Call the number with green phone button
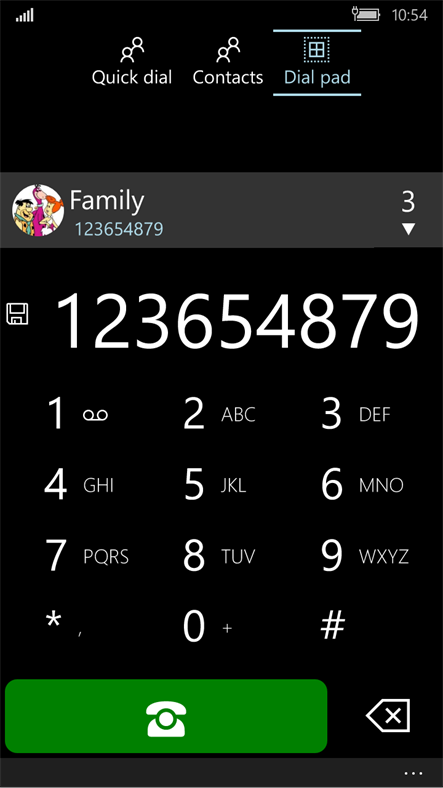 tap(166, 716)
